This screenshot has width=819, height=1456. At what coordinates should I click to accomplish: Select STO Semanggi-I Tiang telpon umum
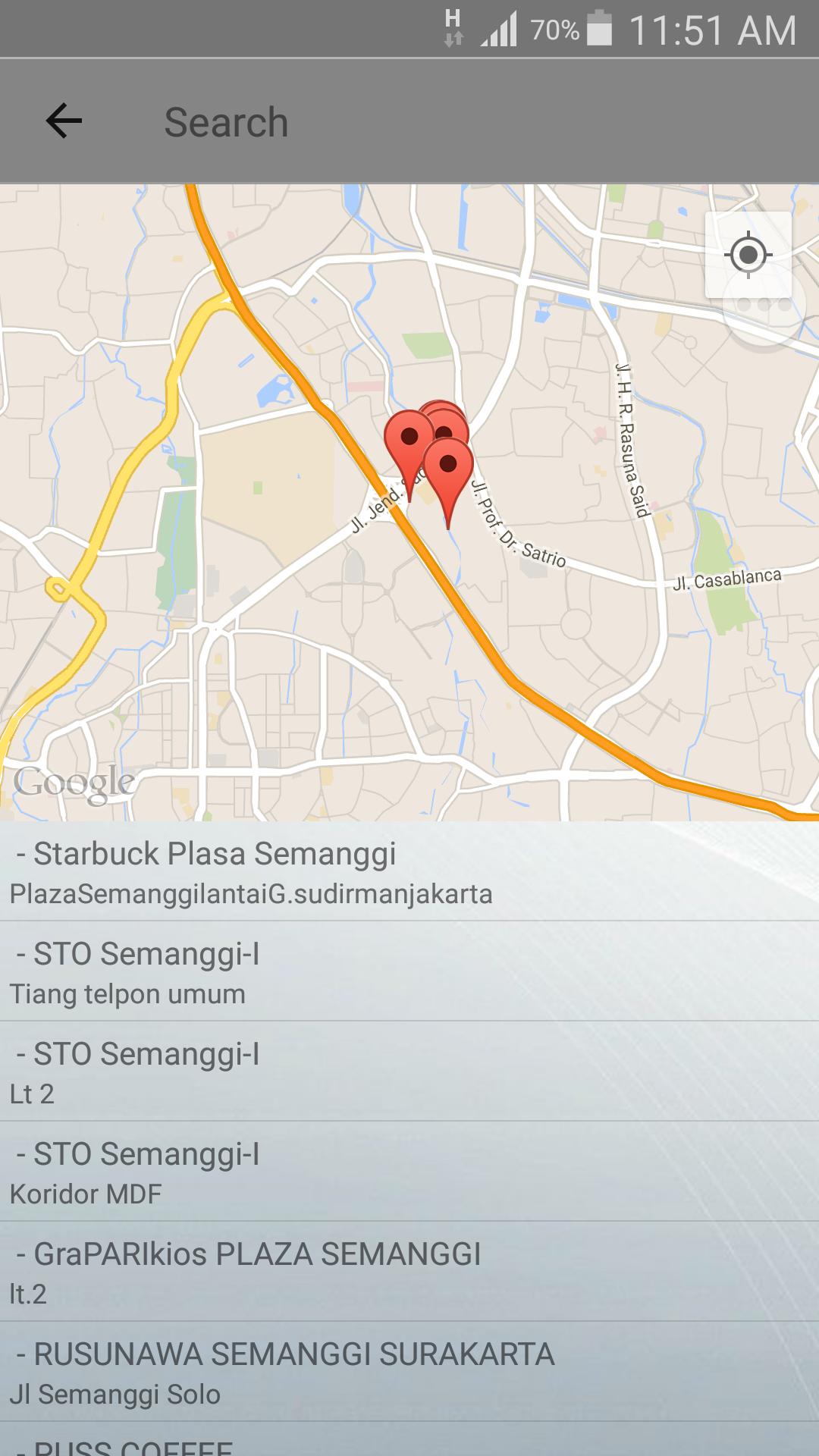(x=409, y=972)
